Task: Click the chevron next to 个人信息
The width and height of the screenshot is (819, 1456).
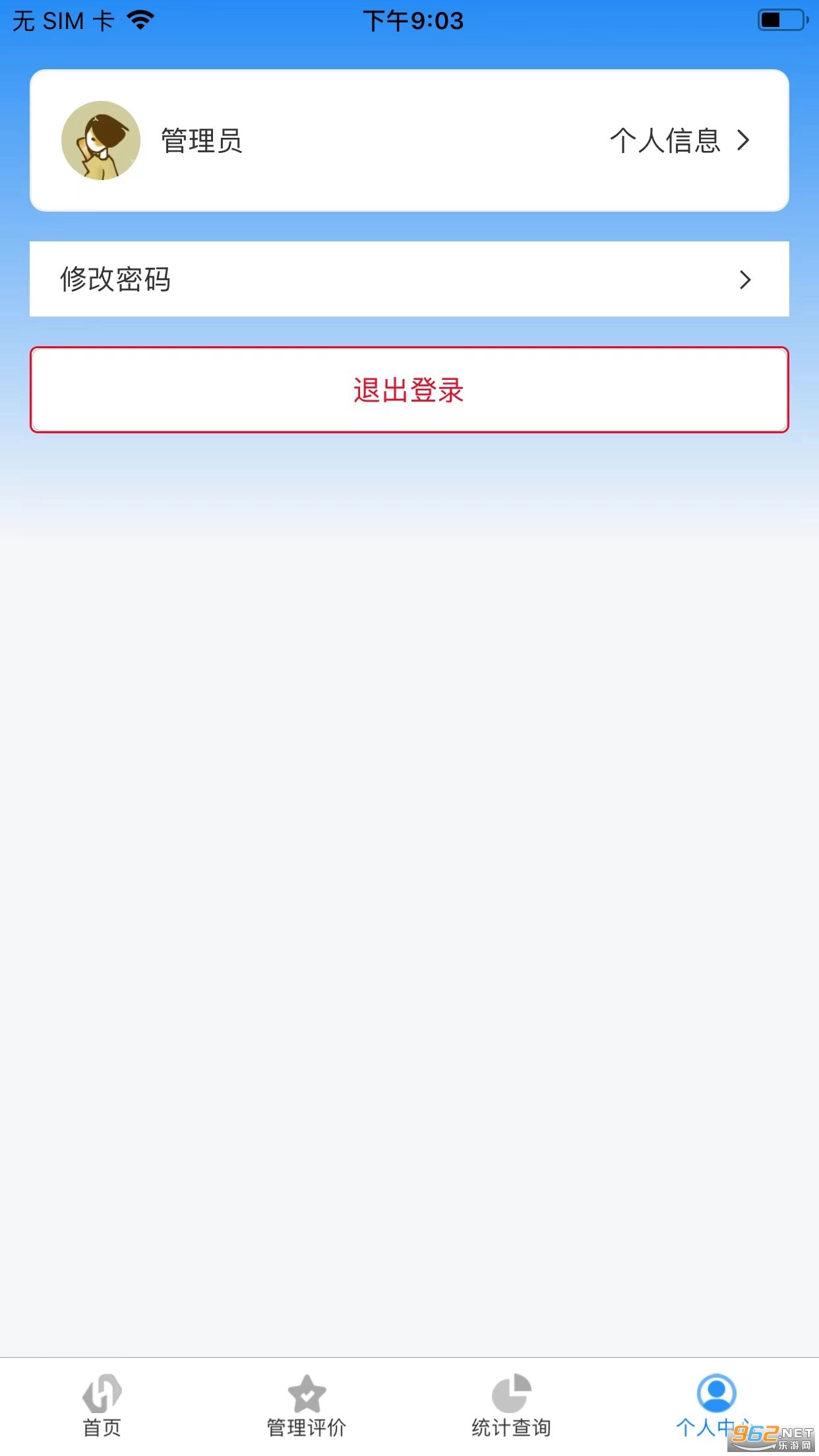Action: 745,140
